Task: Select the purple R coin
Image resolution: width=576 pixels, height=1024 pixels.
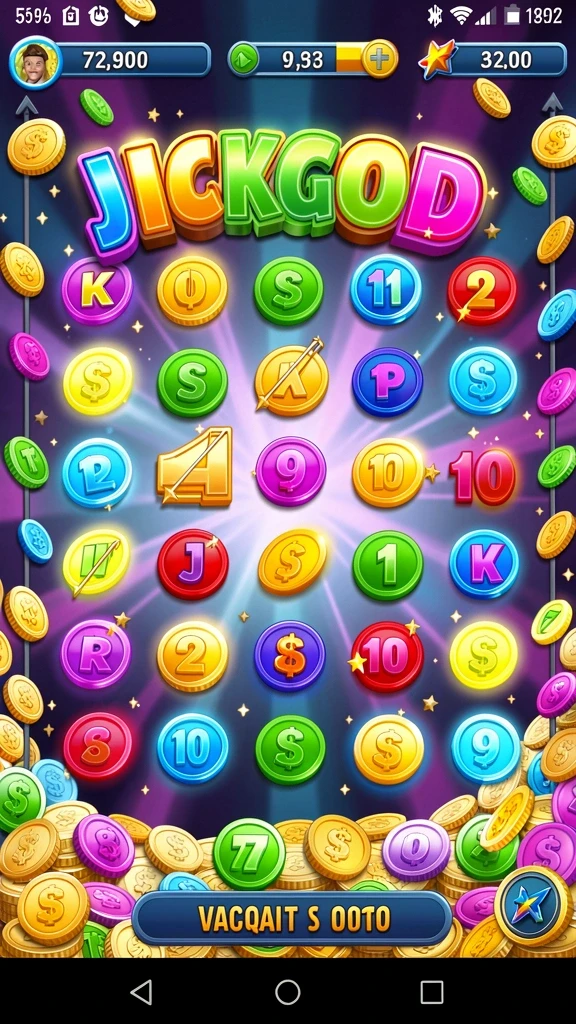Action: click(x=96, y=653)
